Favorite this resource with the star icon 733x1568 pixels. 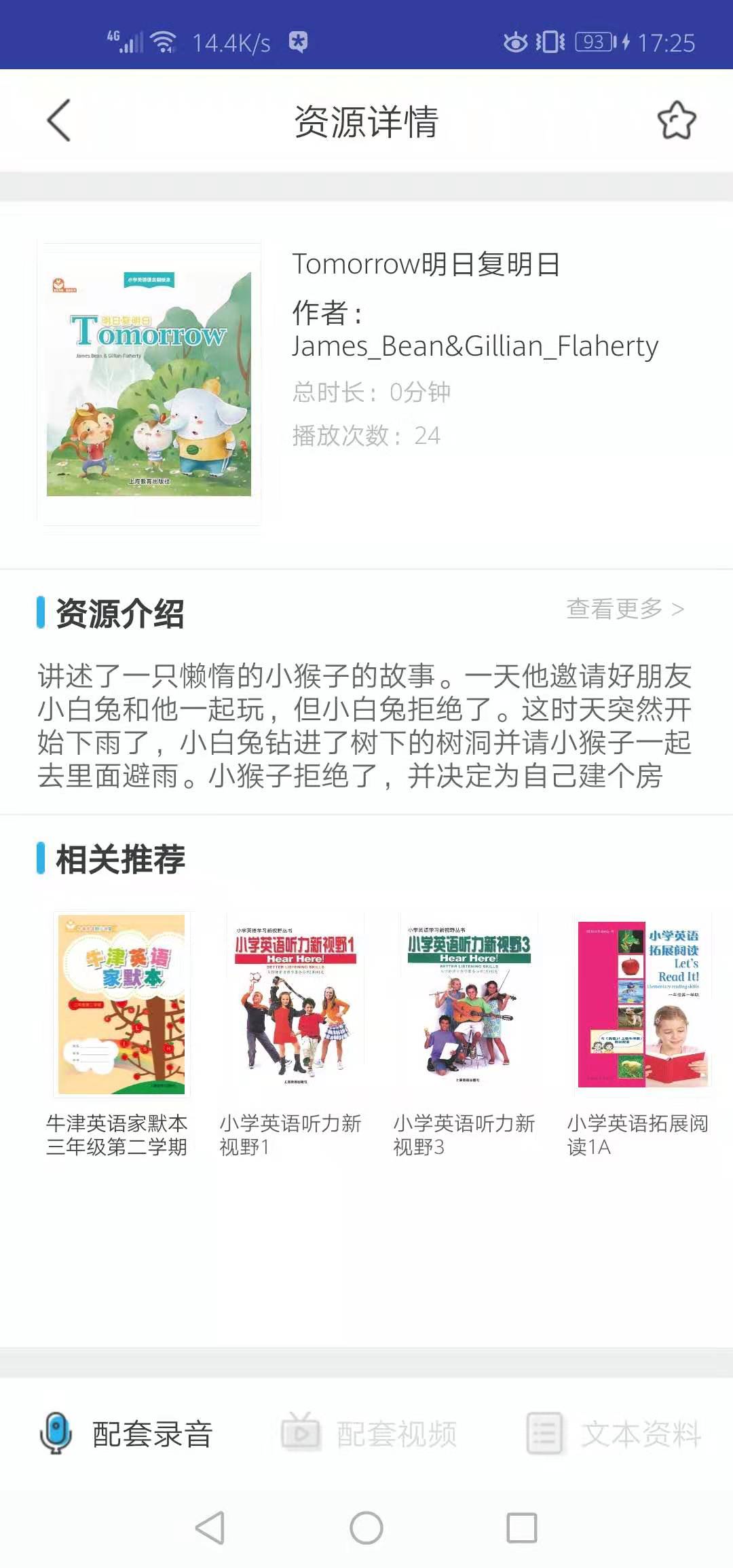pos(677,121)
